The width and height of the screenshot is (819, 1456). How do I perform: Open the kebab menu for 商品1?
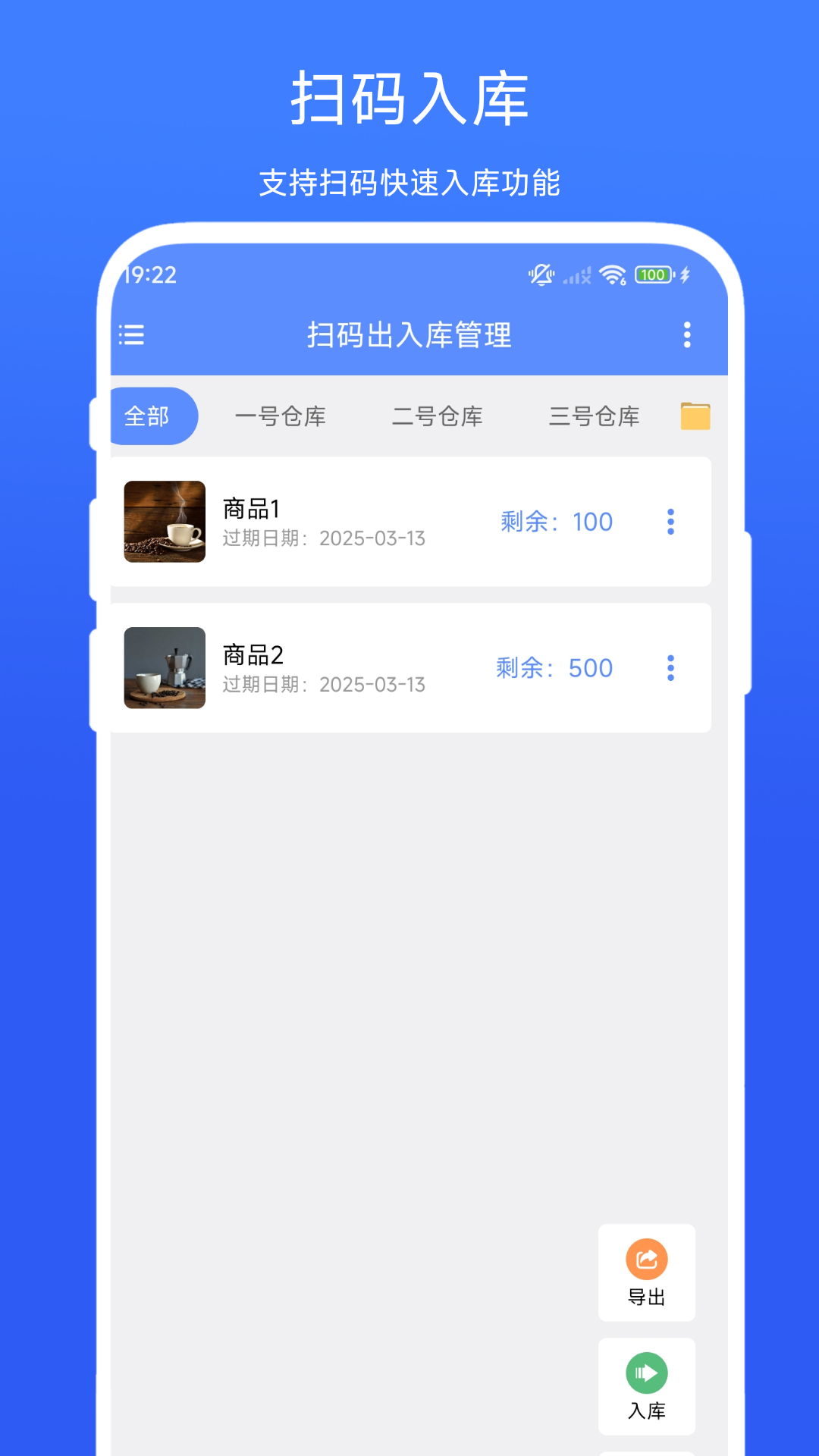tap(670, 521)
